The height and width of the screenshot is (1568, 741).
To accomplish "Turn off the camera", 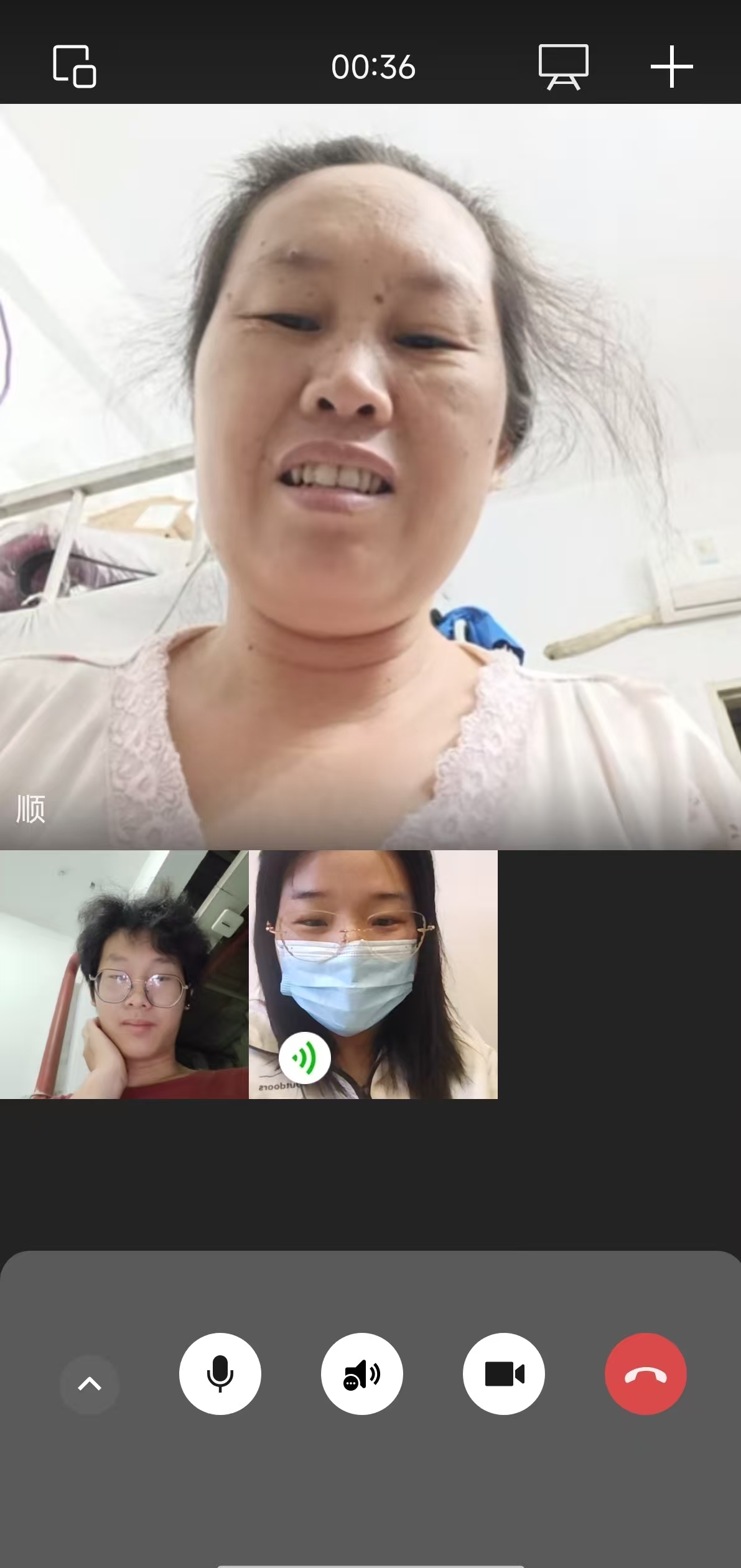I will pos(503,1374).
